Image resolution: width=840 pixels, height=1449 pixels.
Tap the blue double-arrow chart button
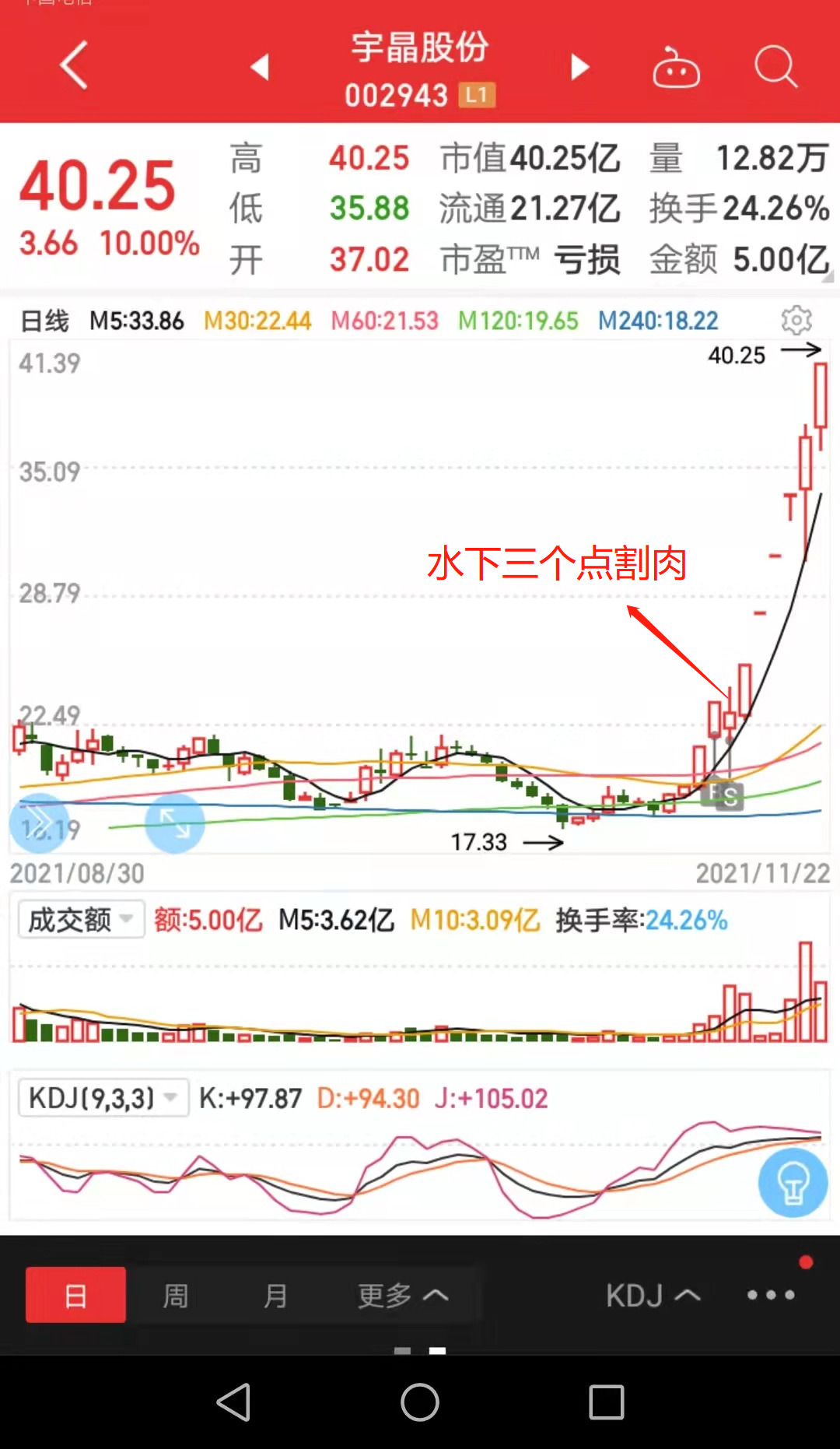point(39,823)
